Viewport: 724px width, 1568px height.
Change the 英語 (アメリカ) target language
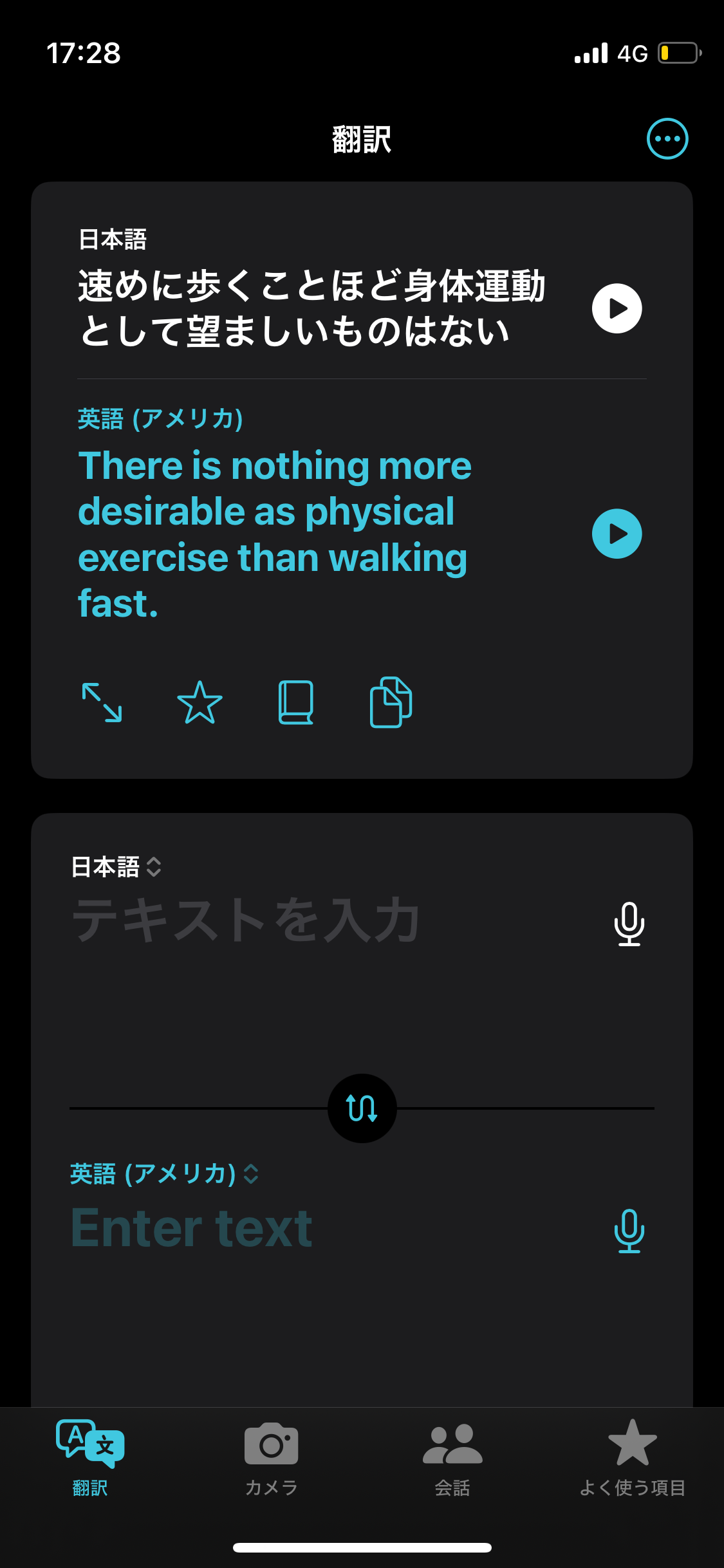pos(164,1174)
